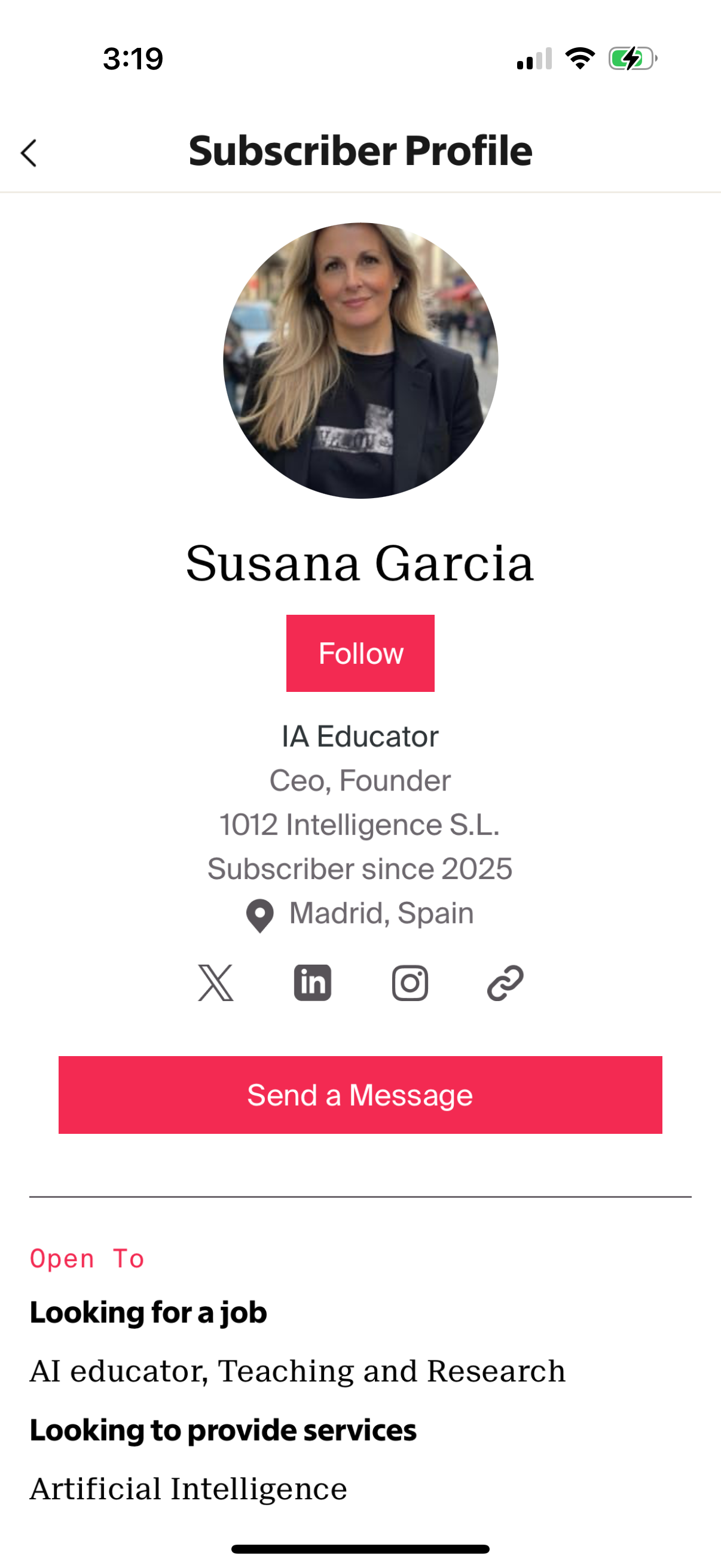Open the website link icon
The height and width of the screenshot is (1568, 721).
(x=505, y=983)
